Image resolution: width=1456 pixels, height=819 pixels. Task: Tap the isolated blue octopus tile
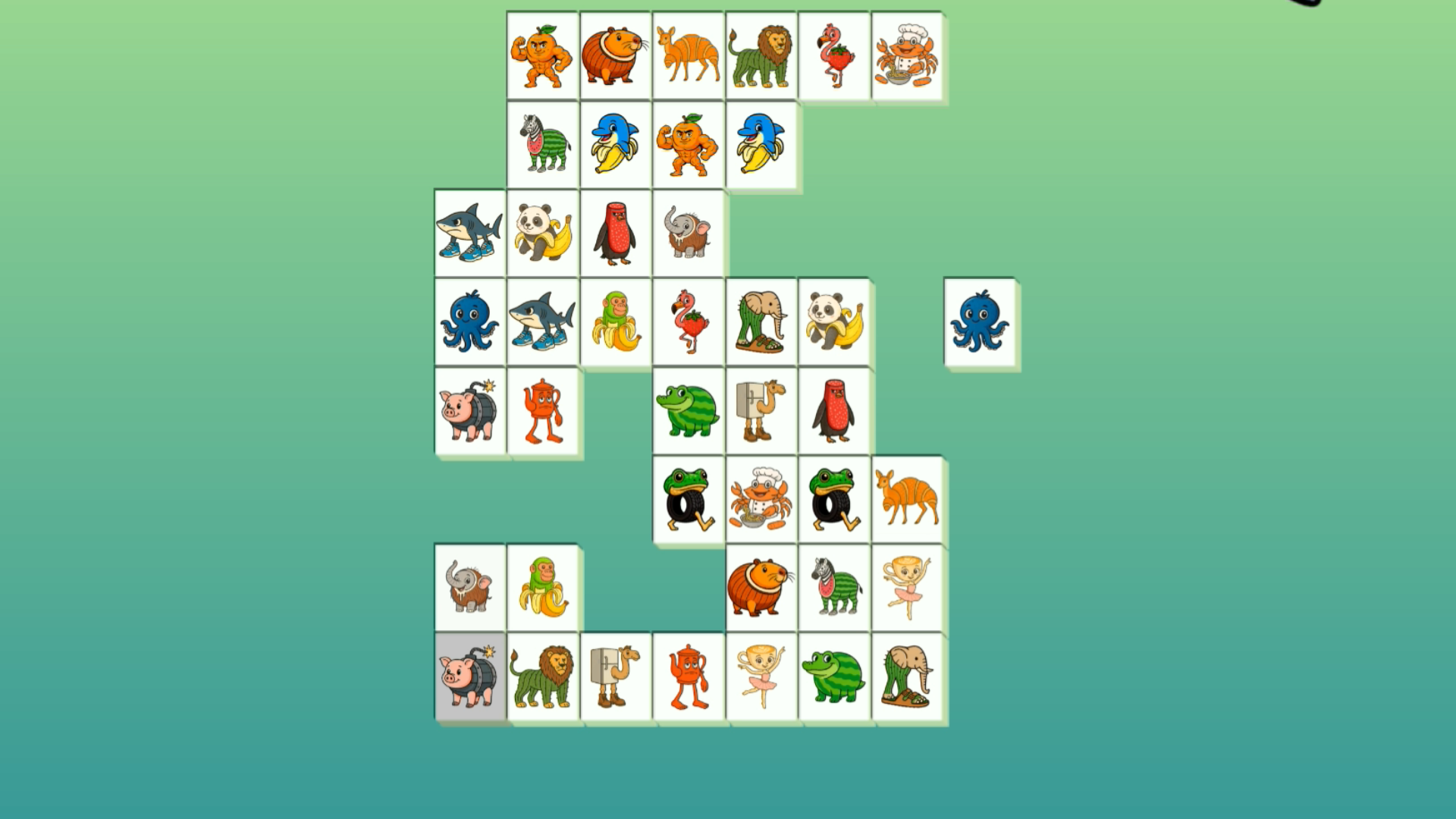coord(979,322)
